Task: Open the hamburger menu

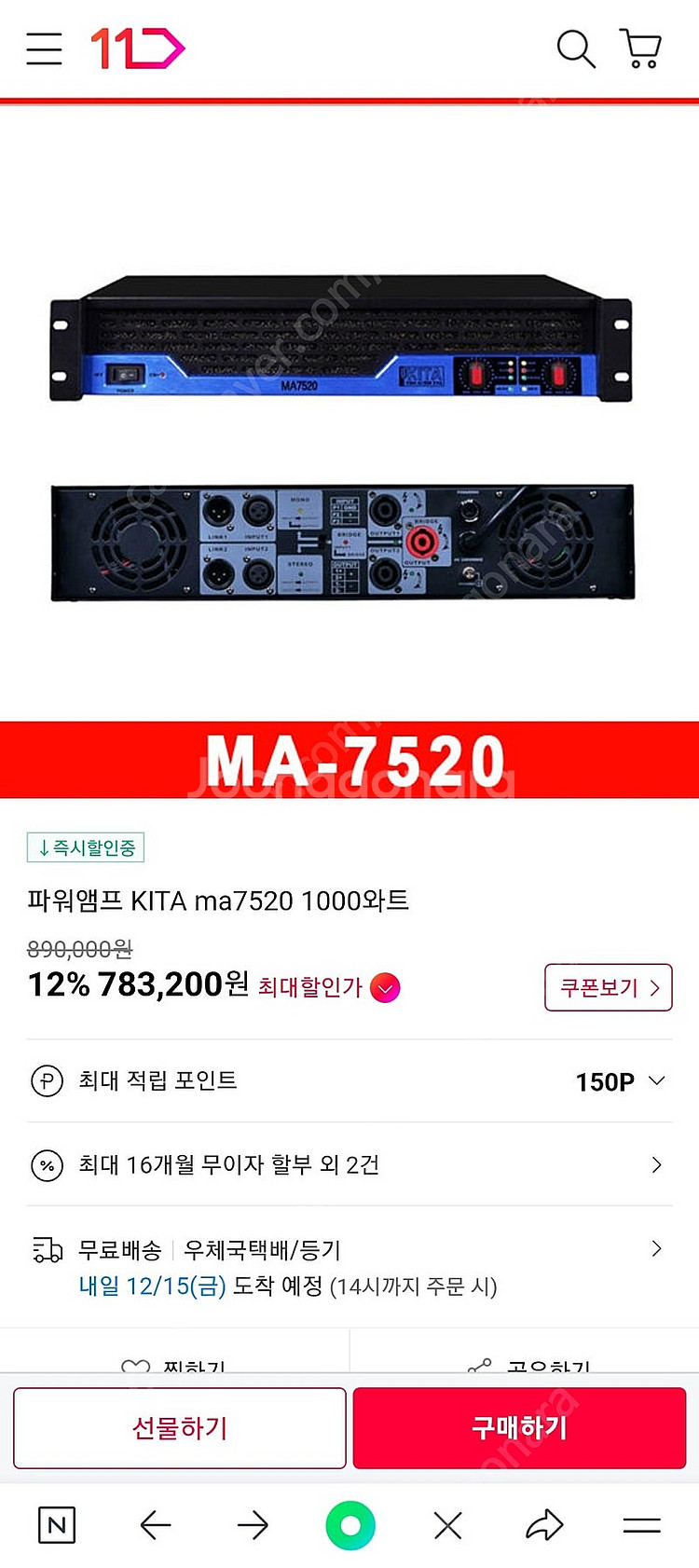Action: click(44, 48)
